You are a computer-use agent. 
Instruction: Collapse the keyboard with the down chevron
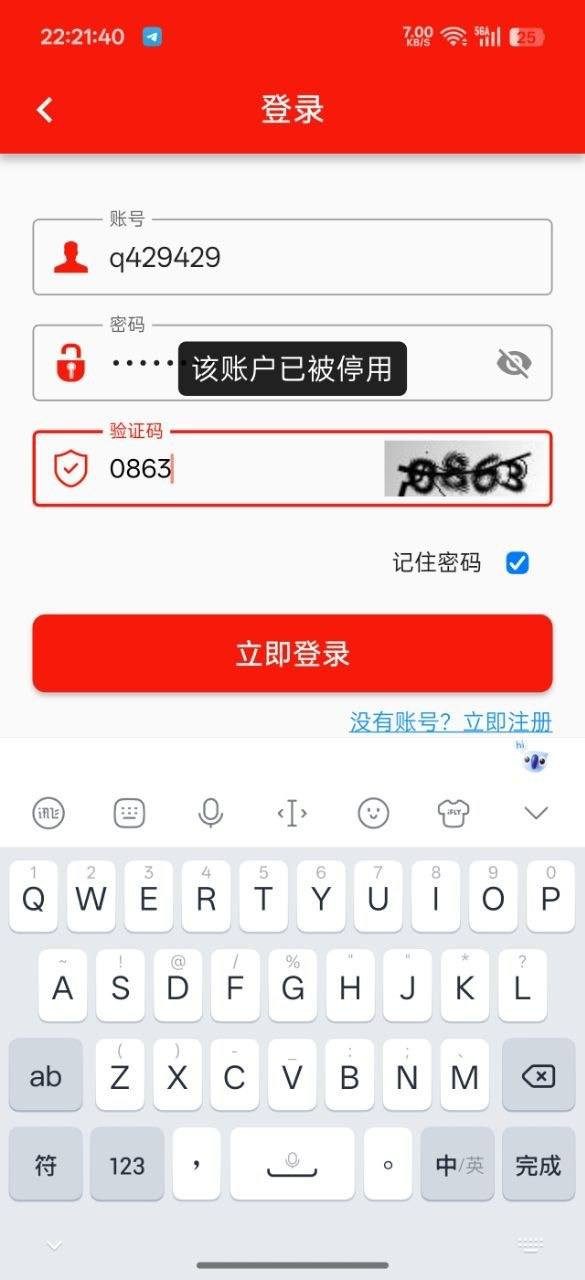click(x=537, y=813)
